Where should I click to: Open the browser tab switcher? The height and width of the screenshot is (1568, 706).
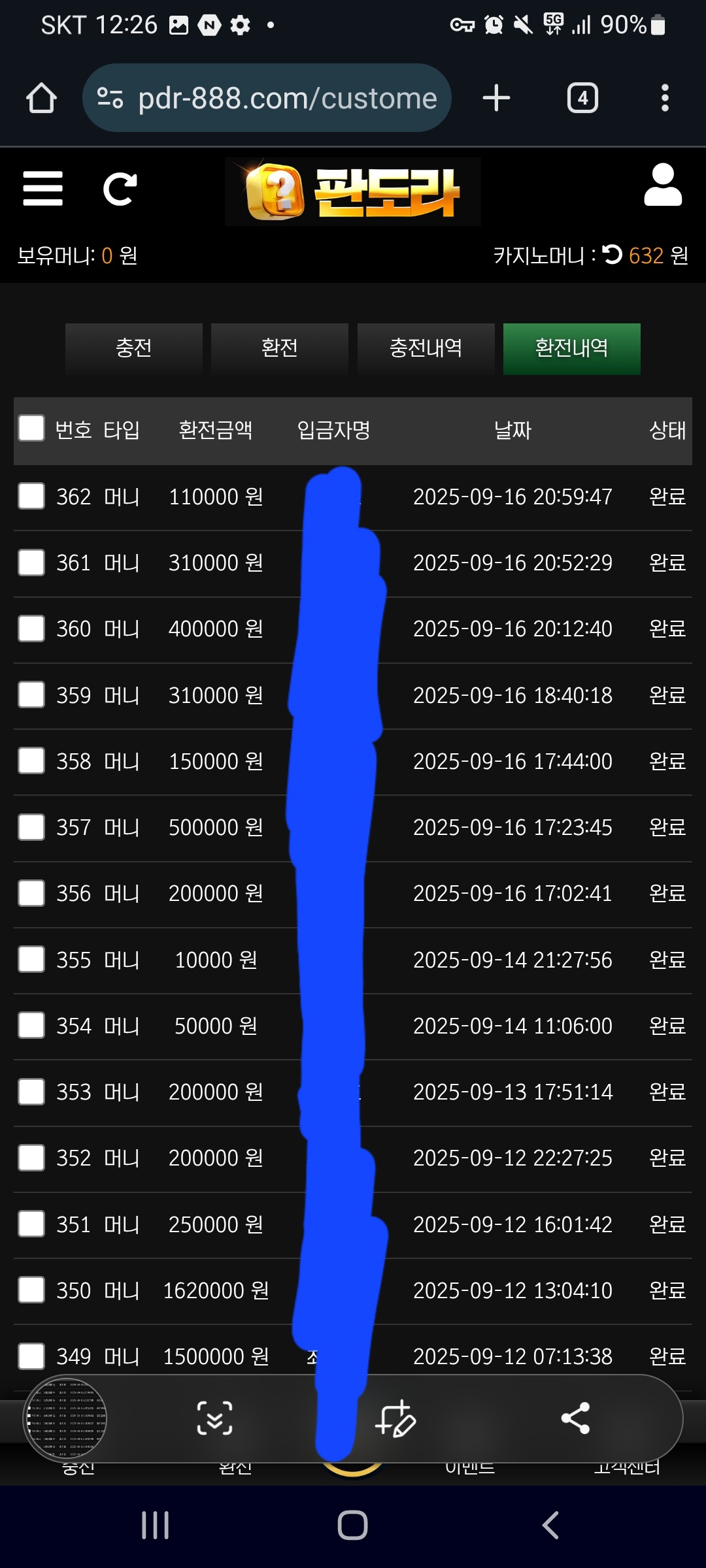582,98
